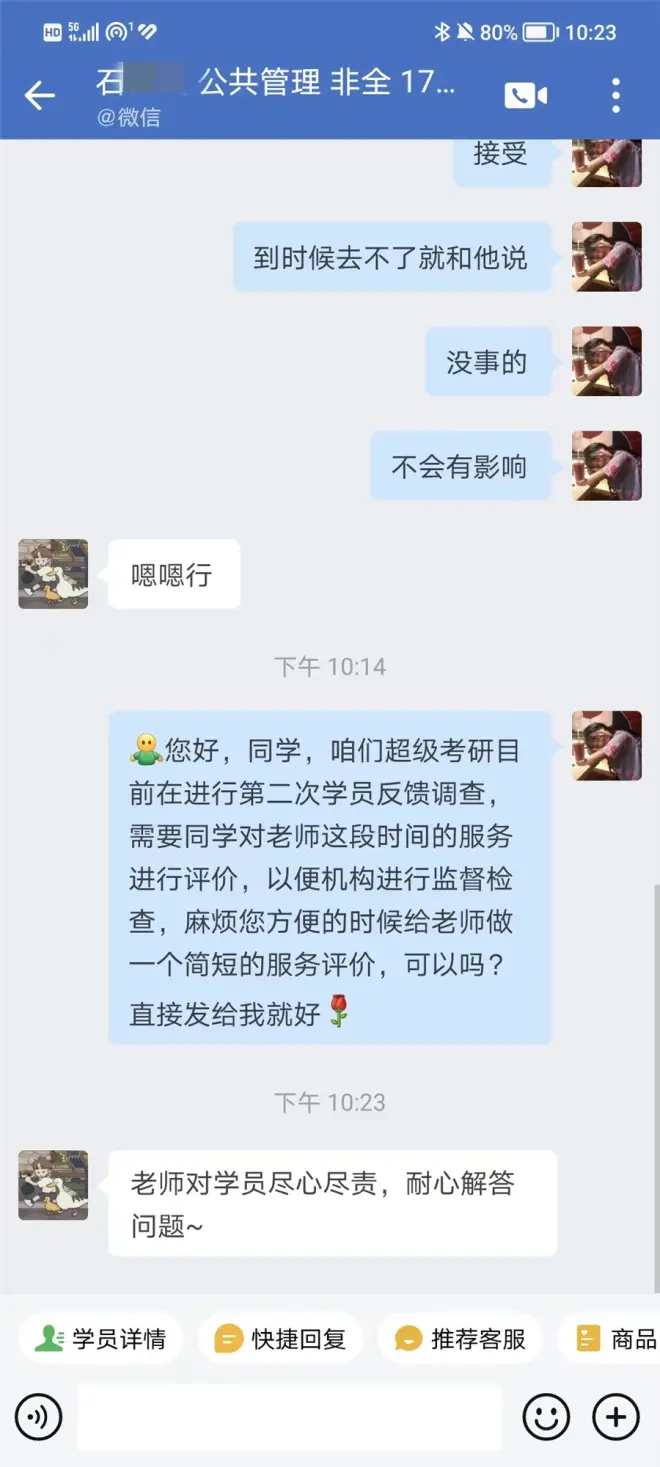This screenshot has width=660, height=1467.
Task: Open the plus attachment menu
Action: (616, 1417)
